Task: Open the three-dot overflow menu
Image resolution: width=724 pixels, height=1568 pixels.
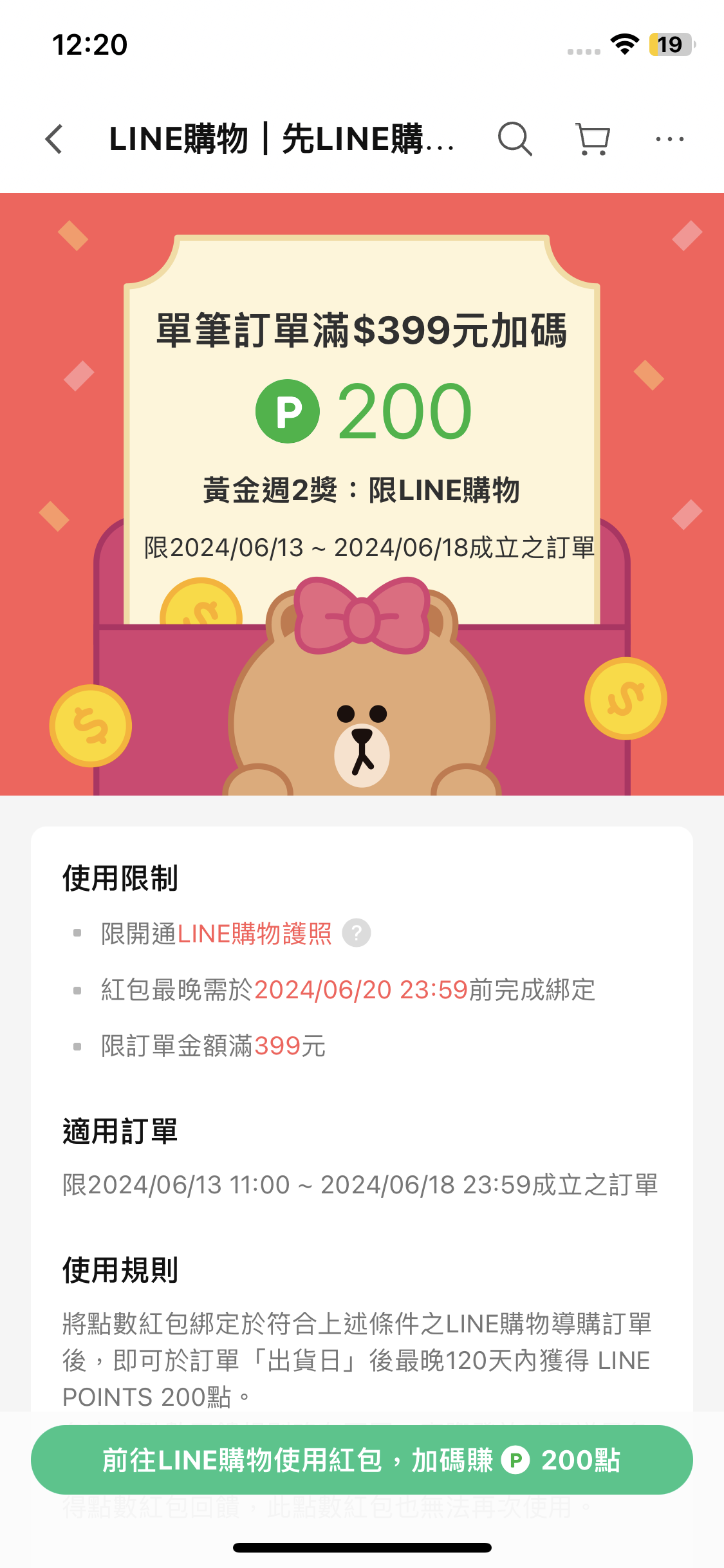Action: [669, 139]
